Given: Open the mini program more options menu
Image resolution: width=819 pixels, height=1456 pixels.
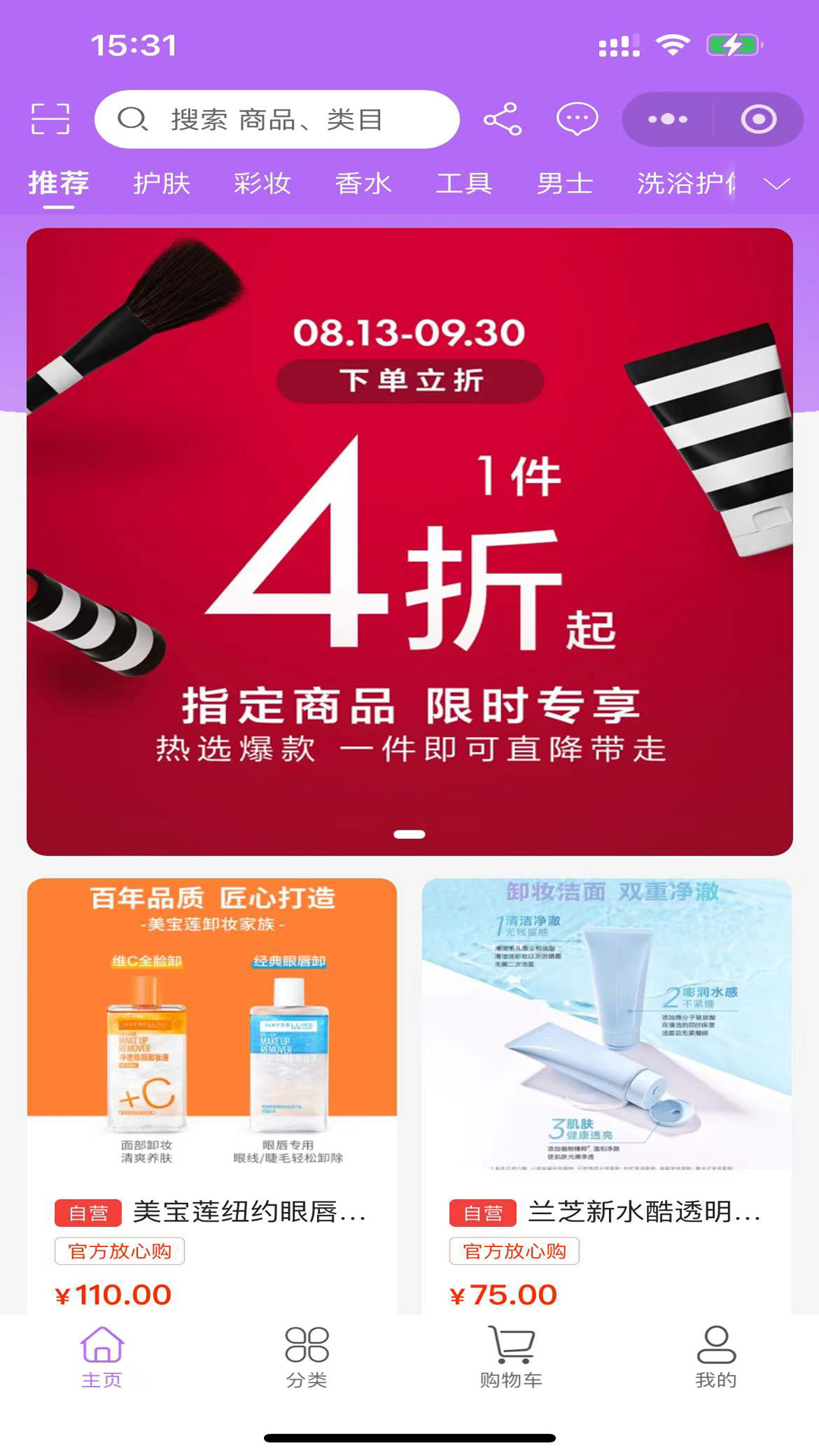Looking at the screenshot, I should (x=667, y=119).
